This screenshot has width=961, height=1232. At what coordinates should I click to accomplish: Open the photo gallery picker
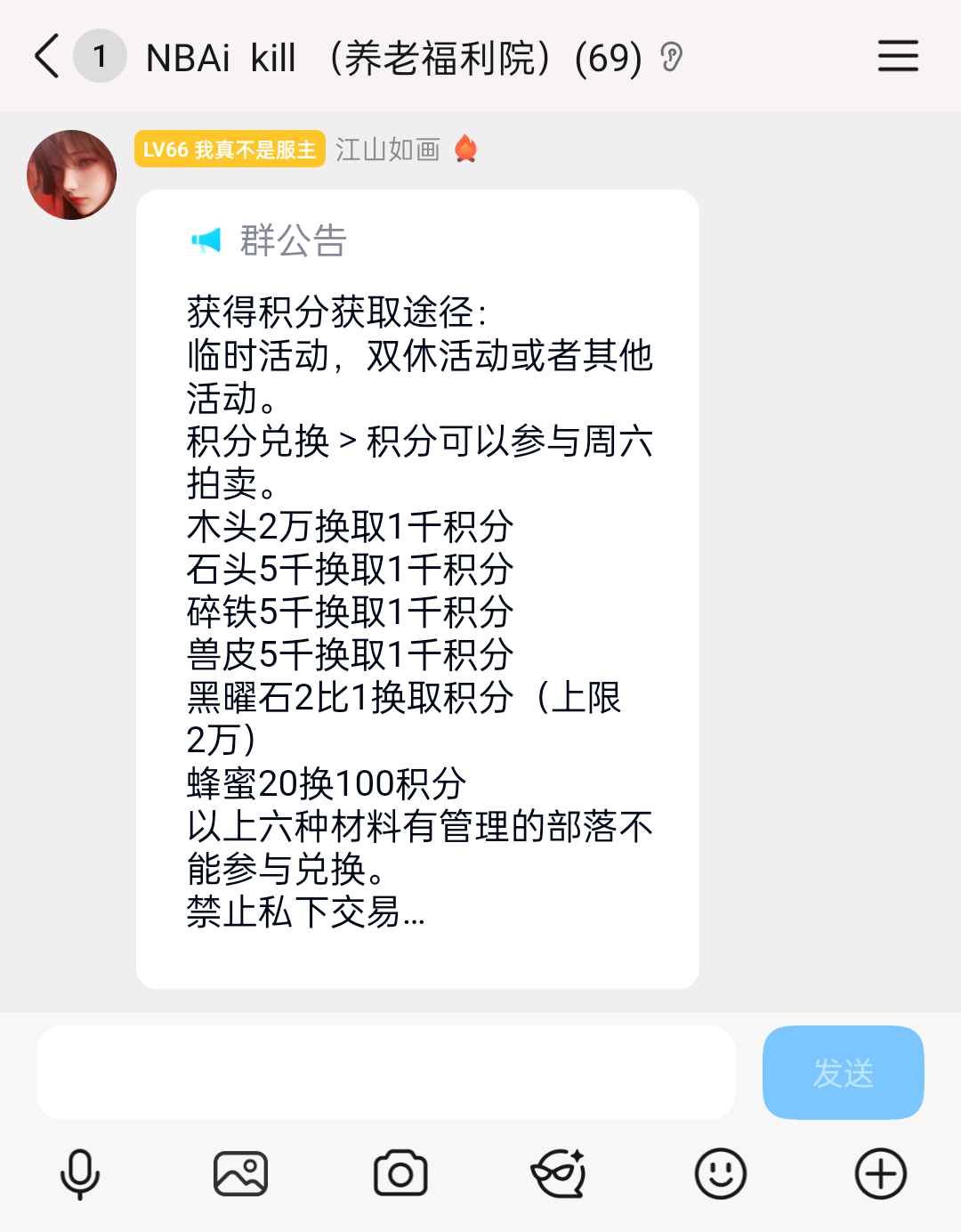(x=240, y=1173)
